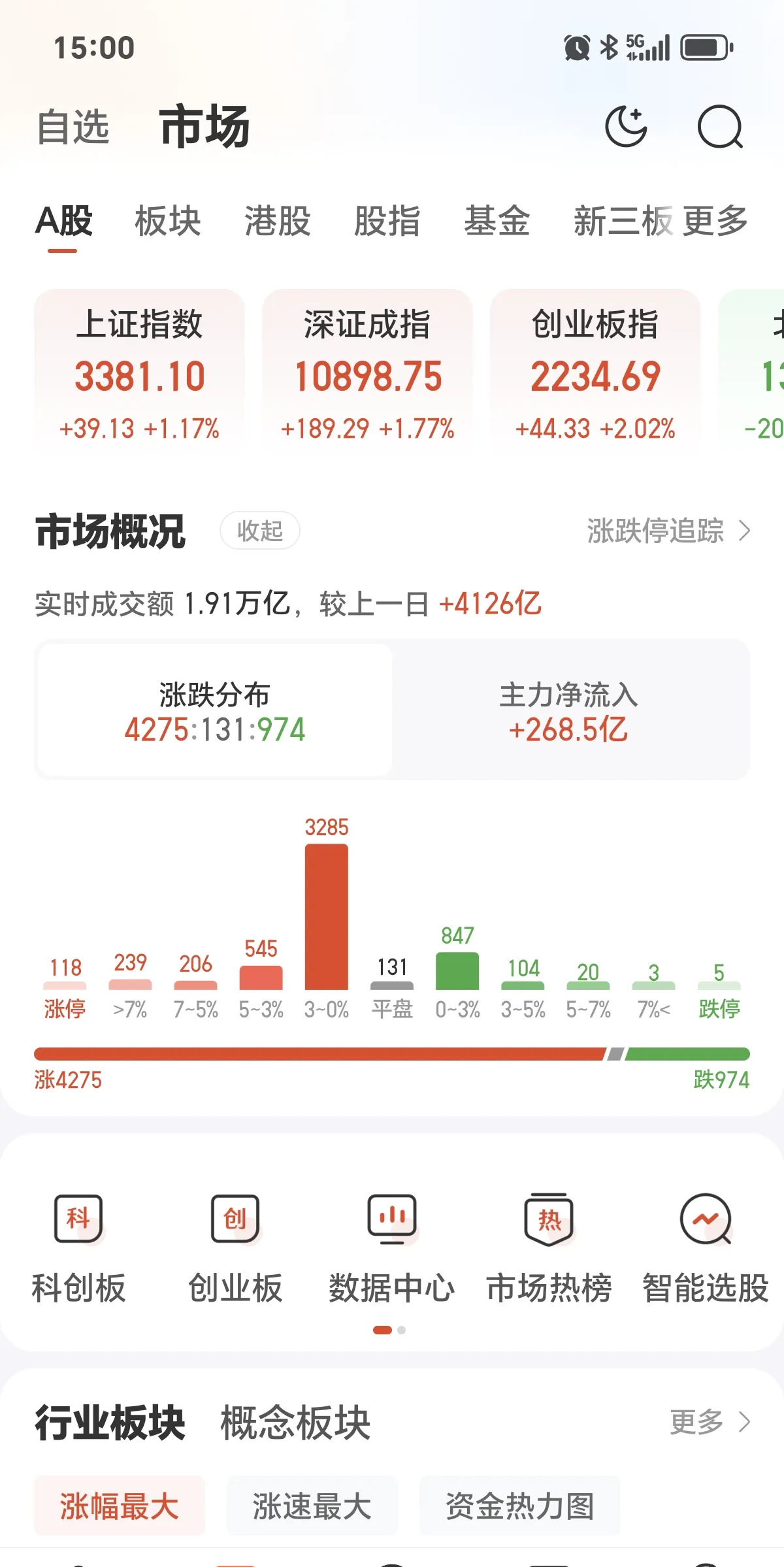Collapse market overview via 收起 button
The image size is (784, 1567).
coord(259,532)
